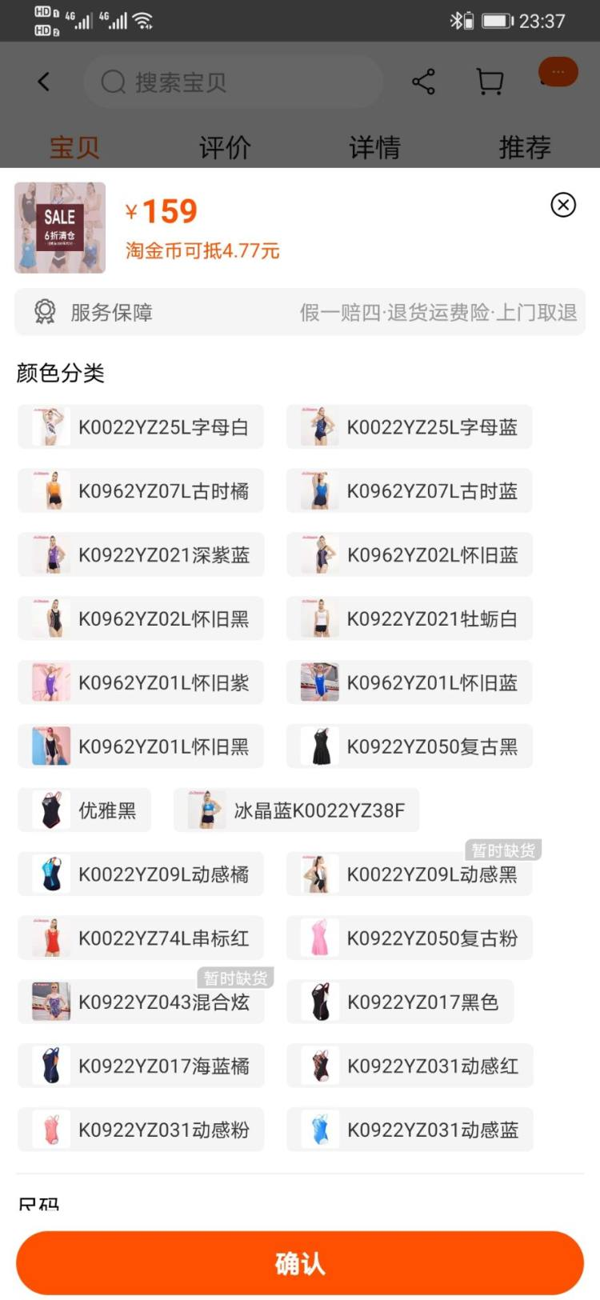Pick K0922YZ021牡蛎白 swimsuit color
Screen dimensions: 600x1300
point(409,619)
